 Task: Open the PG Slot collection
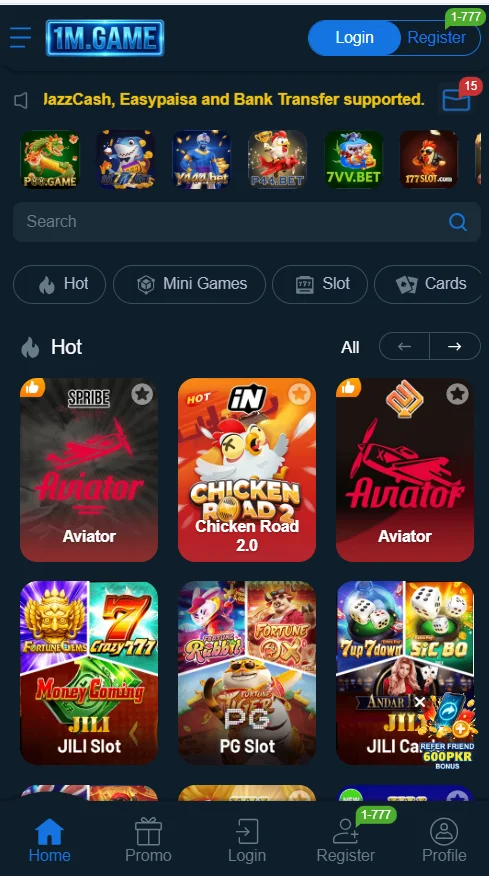coord(246,673)
